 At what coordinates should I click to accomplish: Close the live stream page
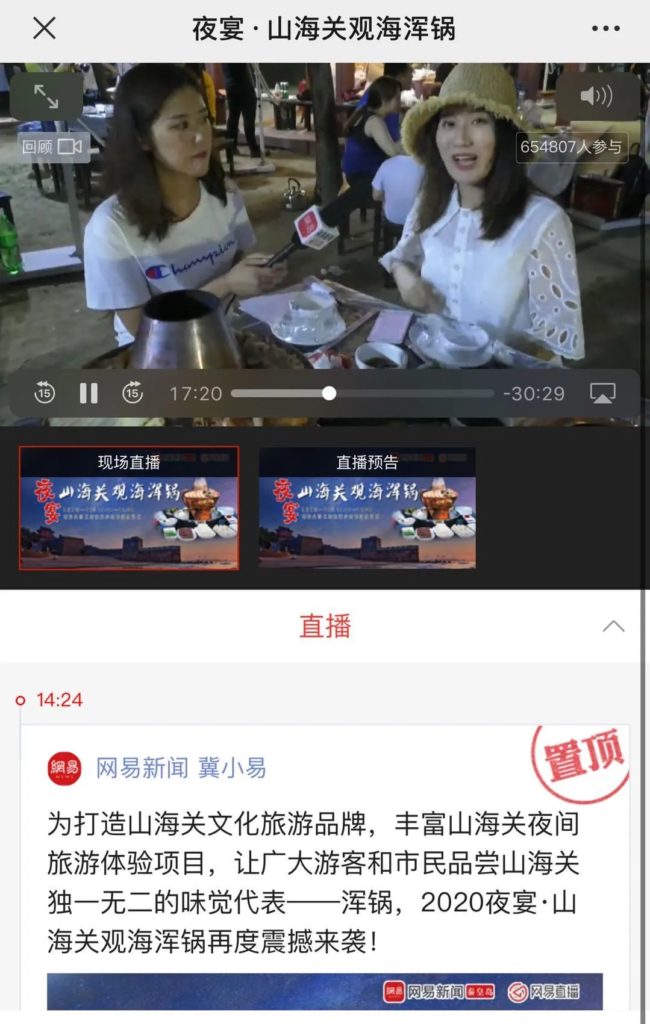[x=44, y=28]
